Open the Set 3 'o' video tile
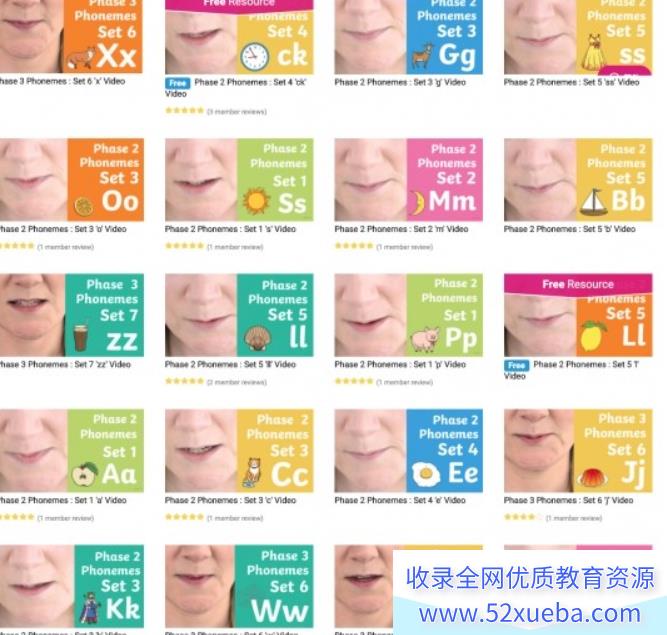This screenshot has height=635, width=667. click(x=70, y=179)
